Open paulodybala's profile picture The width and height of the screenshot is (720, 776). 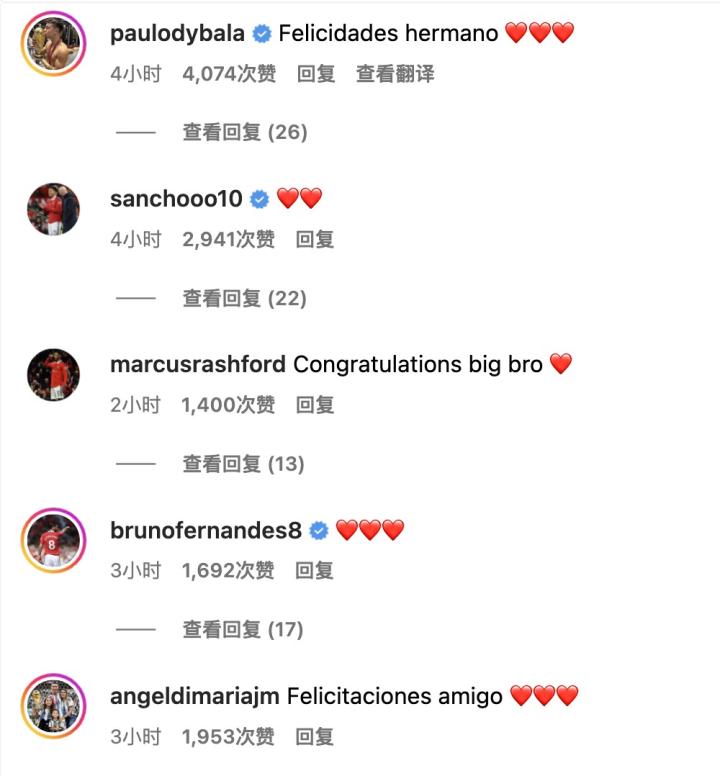[x=53, y=44]
